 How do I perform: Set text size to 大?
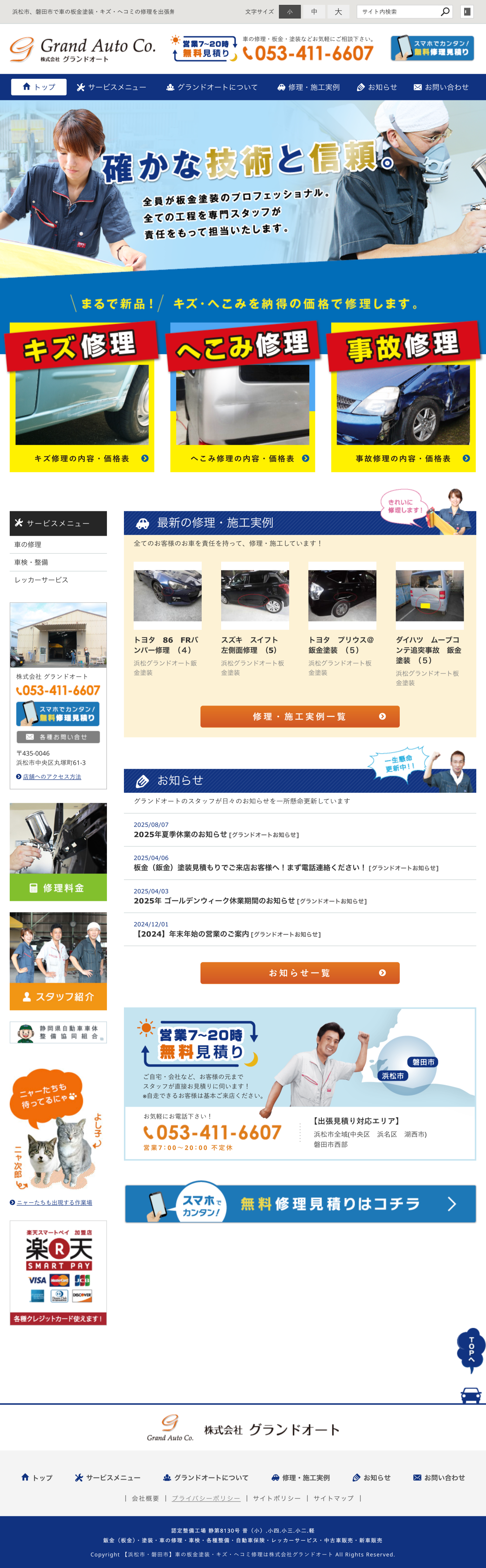pos(338,12)
